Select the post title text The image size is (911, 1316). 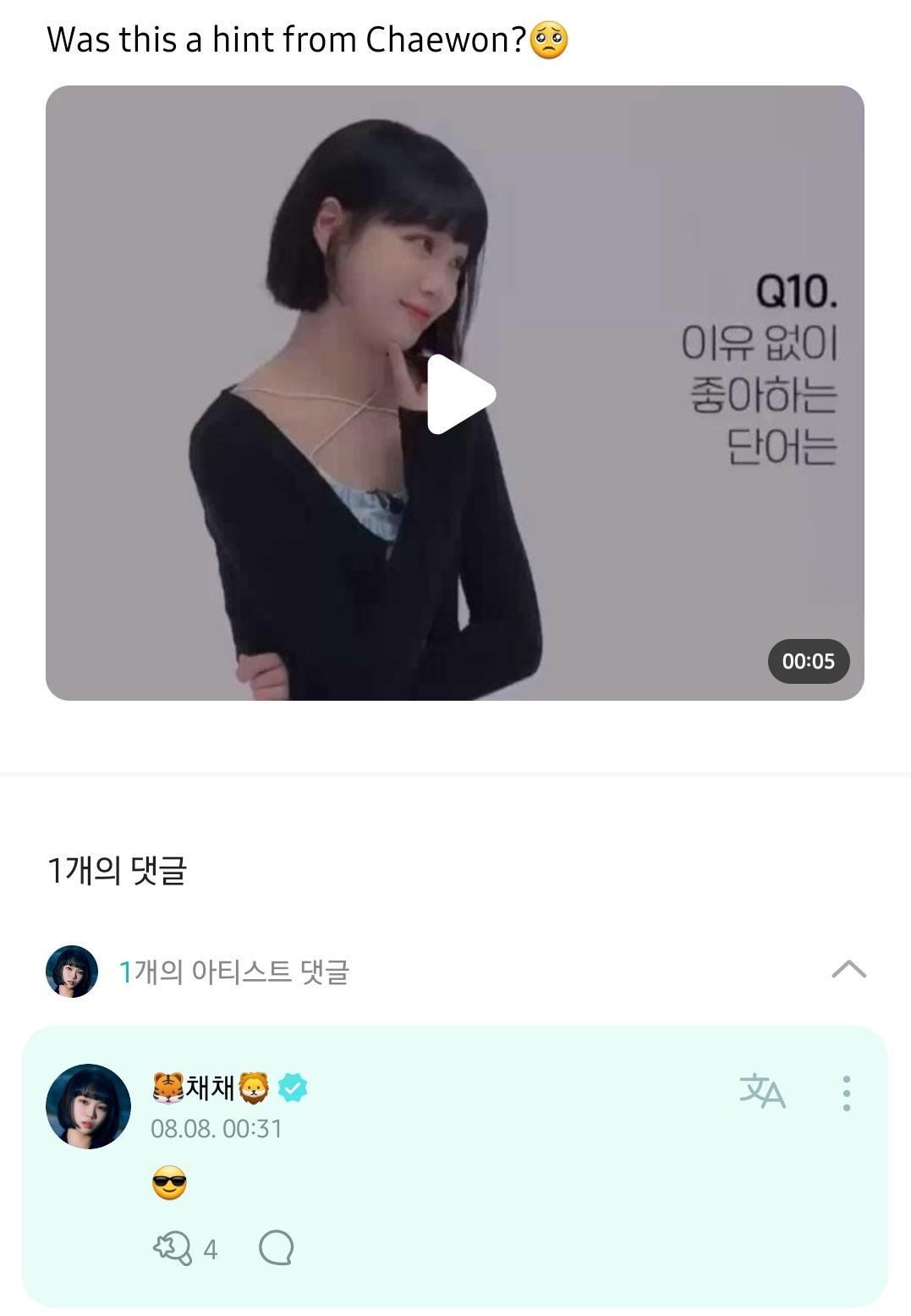[288, 38]
